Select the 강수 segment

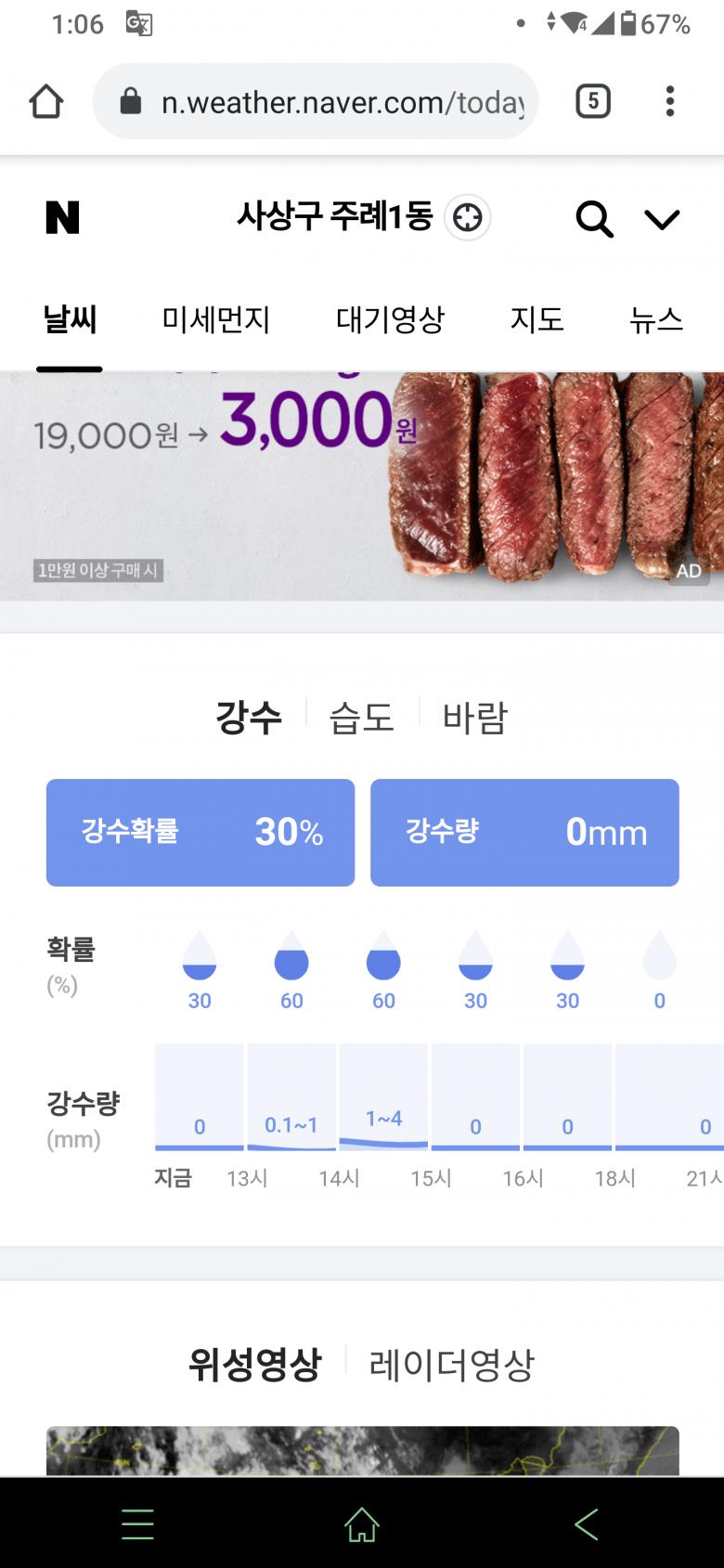click(248, 717)
